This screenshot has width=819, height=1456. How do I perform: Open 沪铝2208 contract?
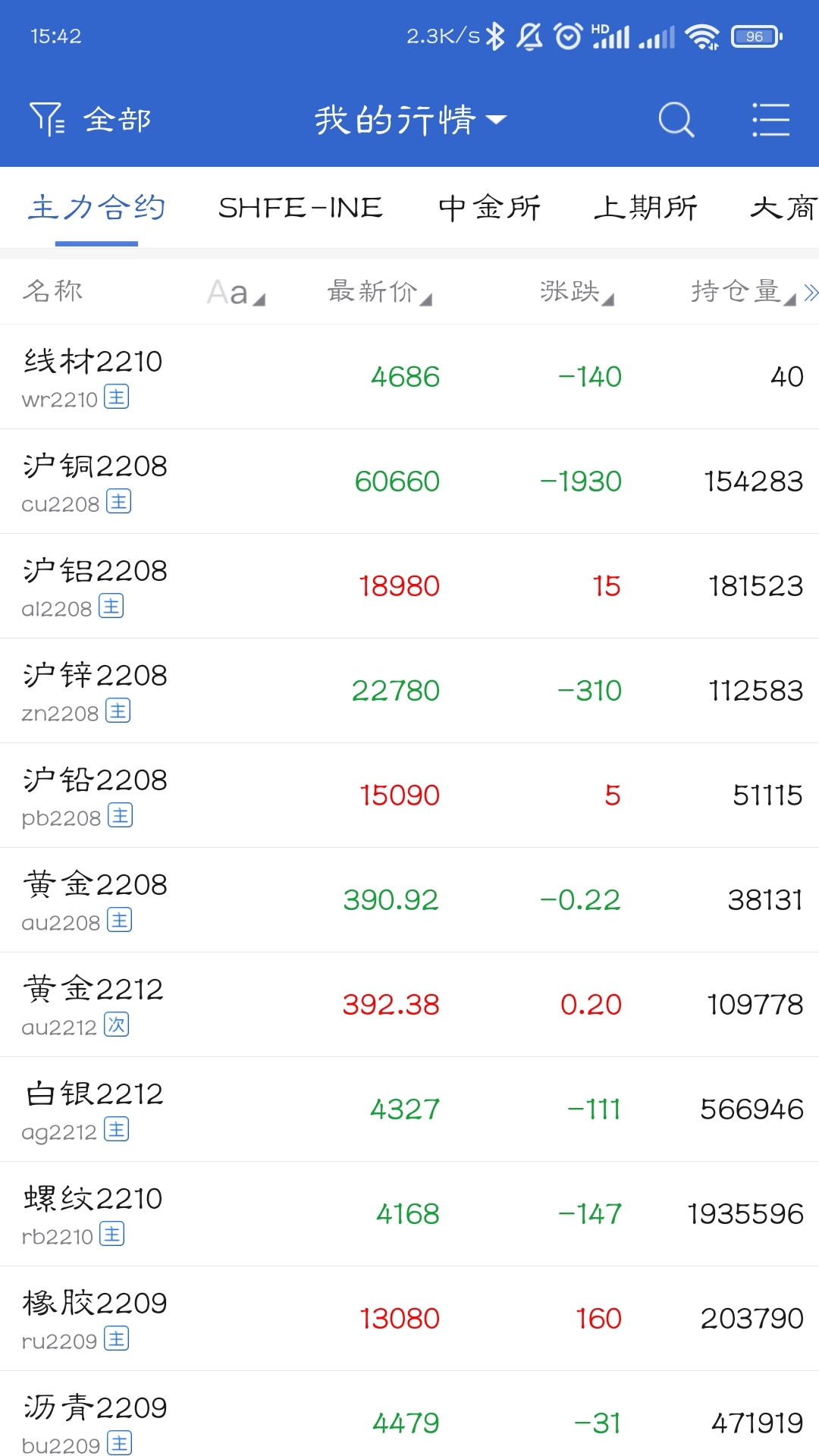click(x=409, y=586)
